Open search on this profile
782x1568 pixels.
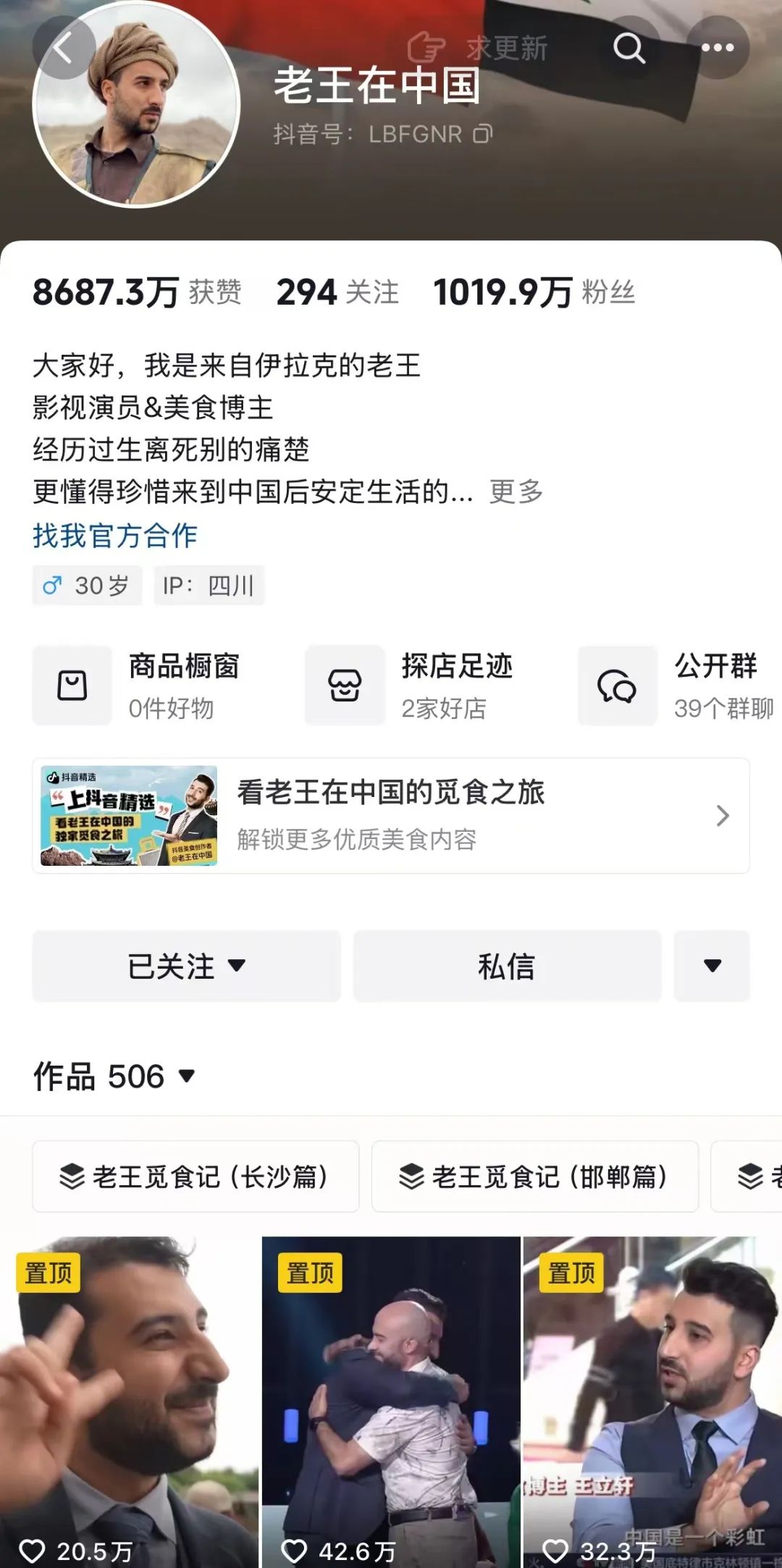coord(628,49)
